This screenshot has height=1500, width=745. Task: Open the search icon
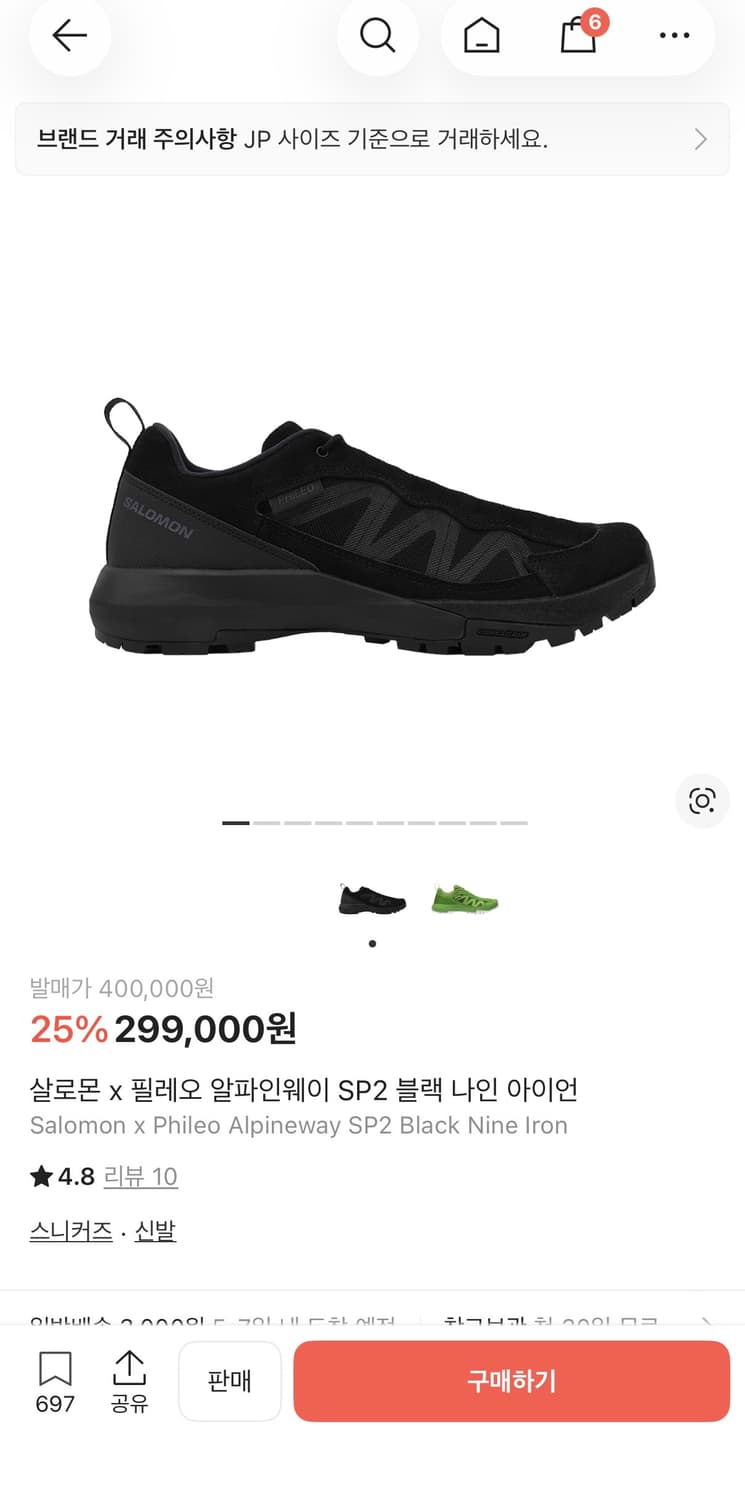click(x=377, y=36)
